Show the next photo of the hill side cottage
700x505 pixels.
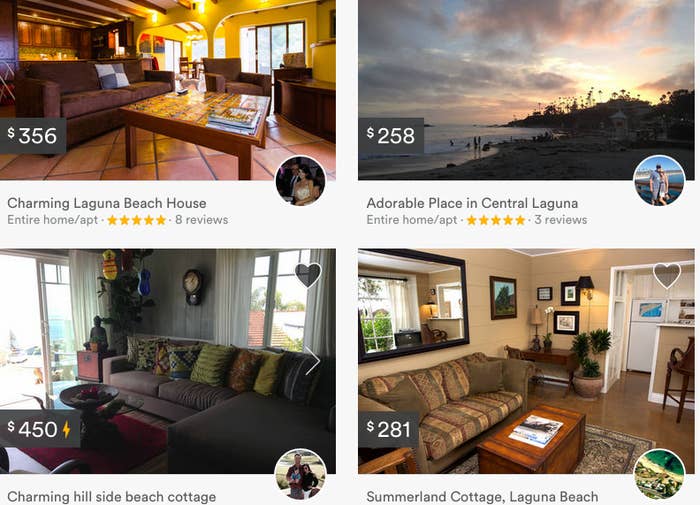click(312, 361)
